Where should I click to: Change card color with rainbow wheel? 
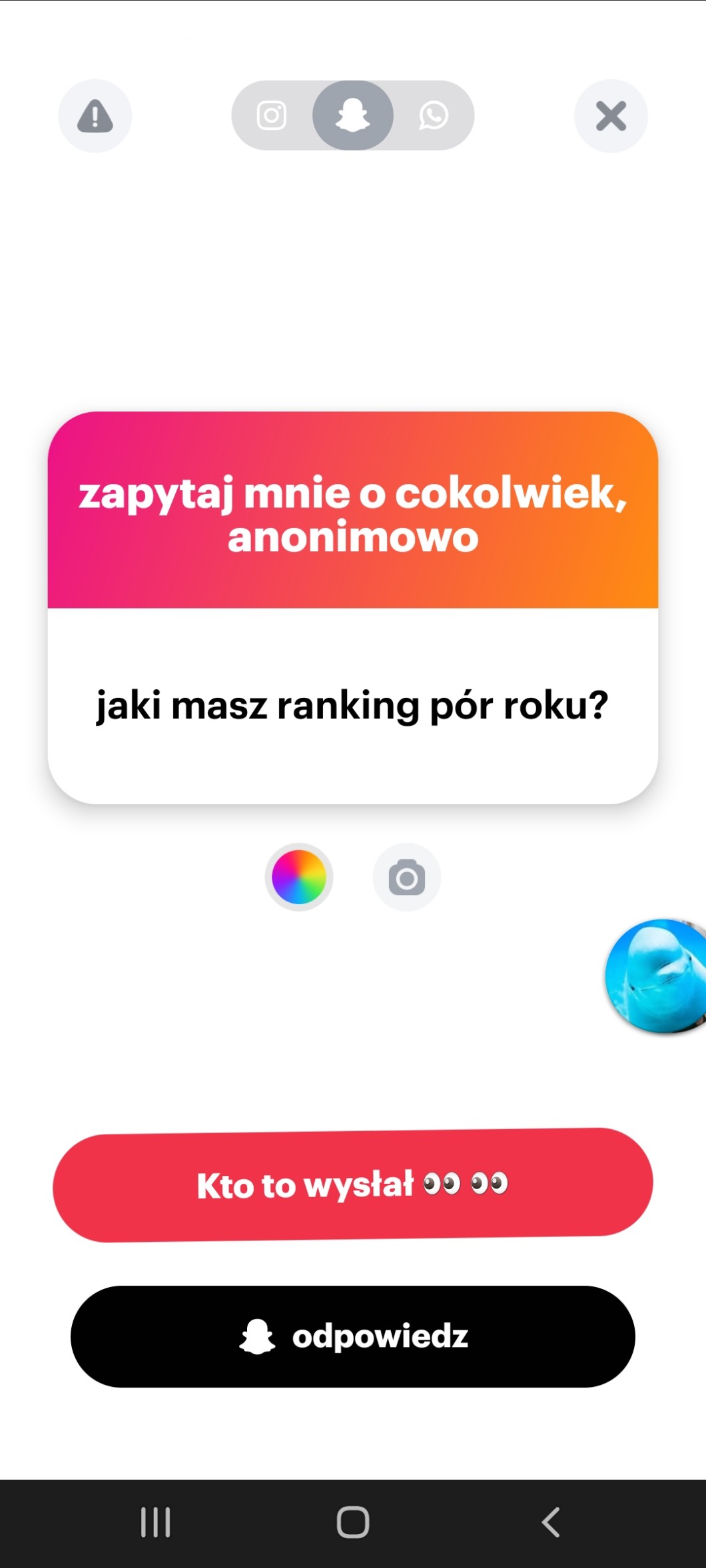pyautogui.click(x=299, y=877)
